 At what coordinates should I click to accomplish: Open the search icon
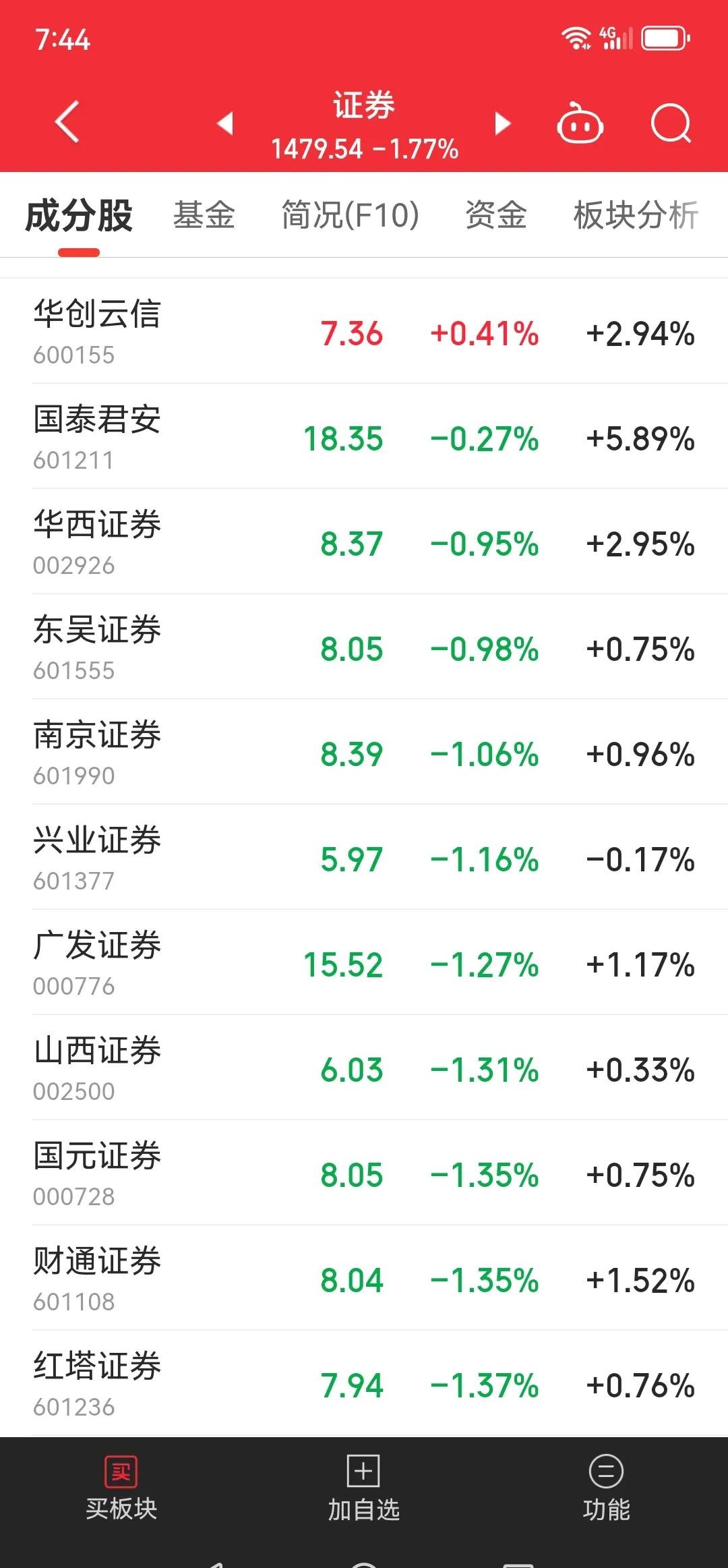669,123
